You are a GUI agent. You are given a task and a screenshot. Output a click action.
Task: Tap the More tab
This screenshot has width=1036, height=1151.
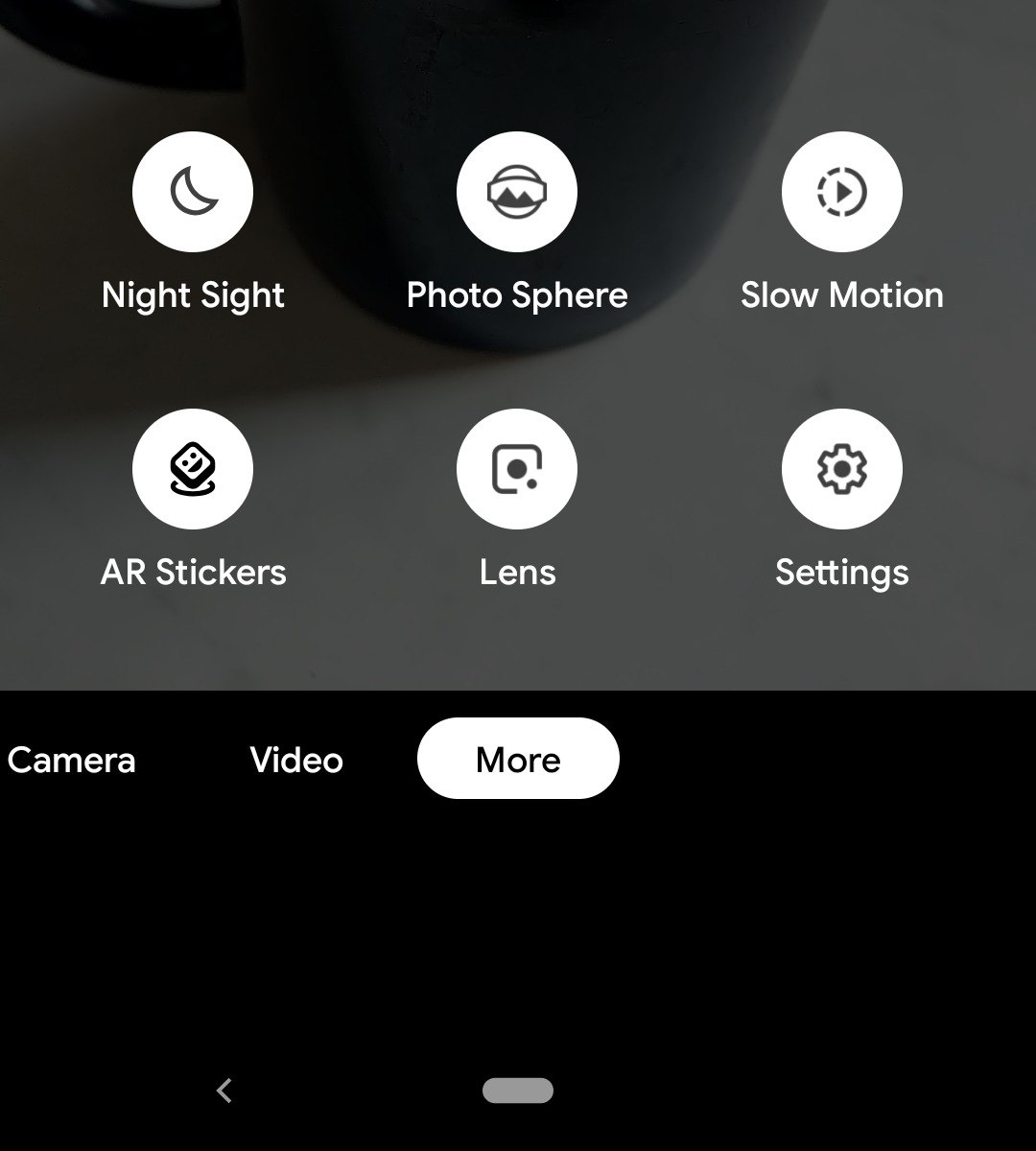coord(518,759)
